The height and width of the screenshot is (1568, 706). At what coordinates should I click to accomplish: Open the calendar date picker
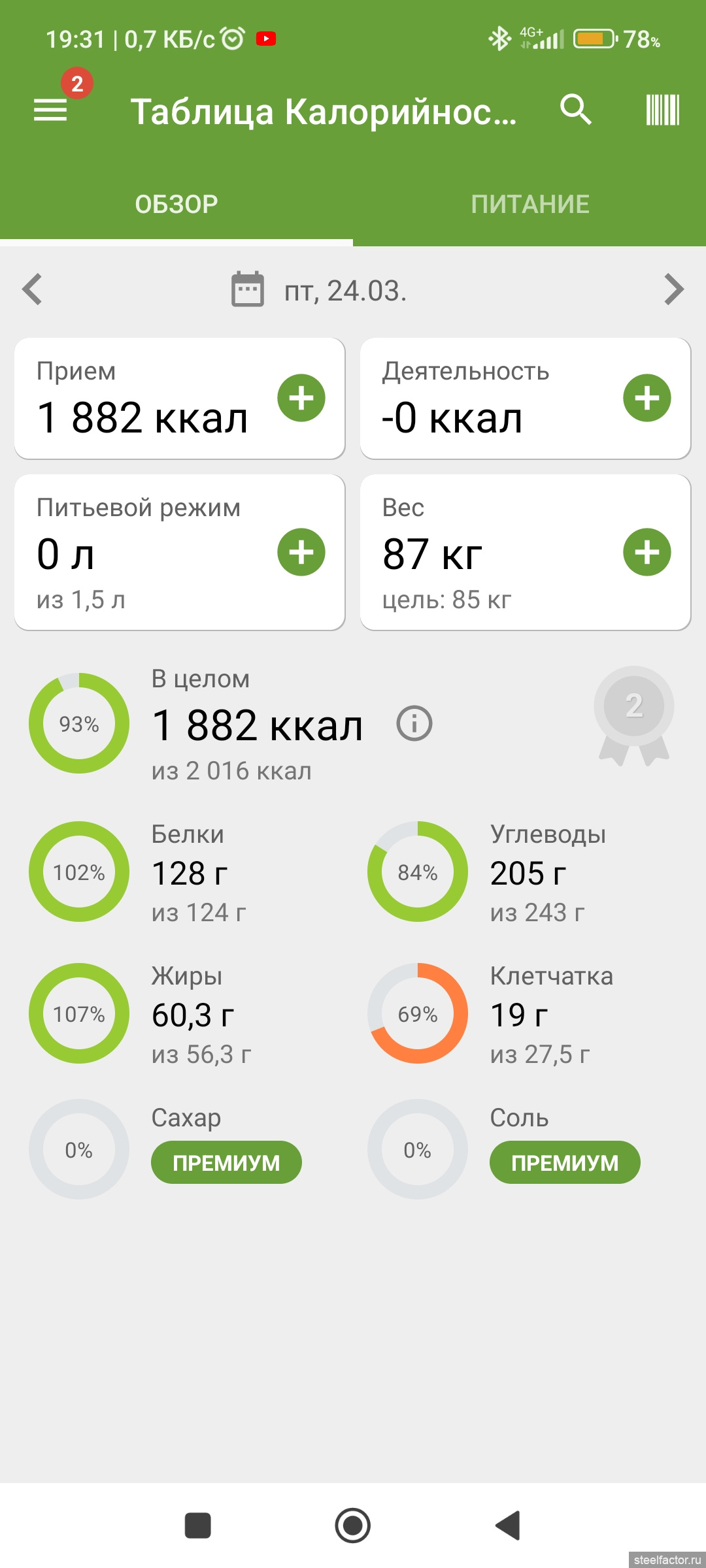coord(248,289)
